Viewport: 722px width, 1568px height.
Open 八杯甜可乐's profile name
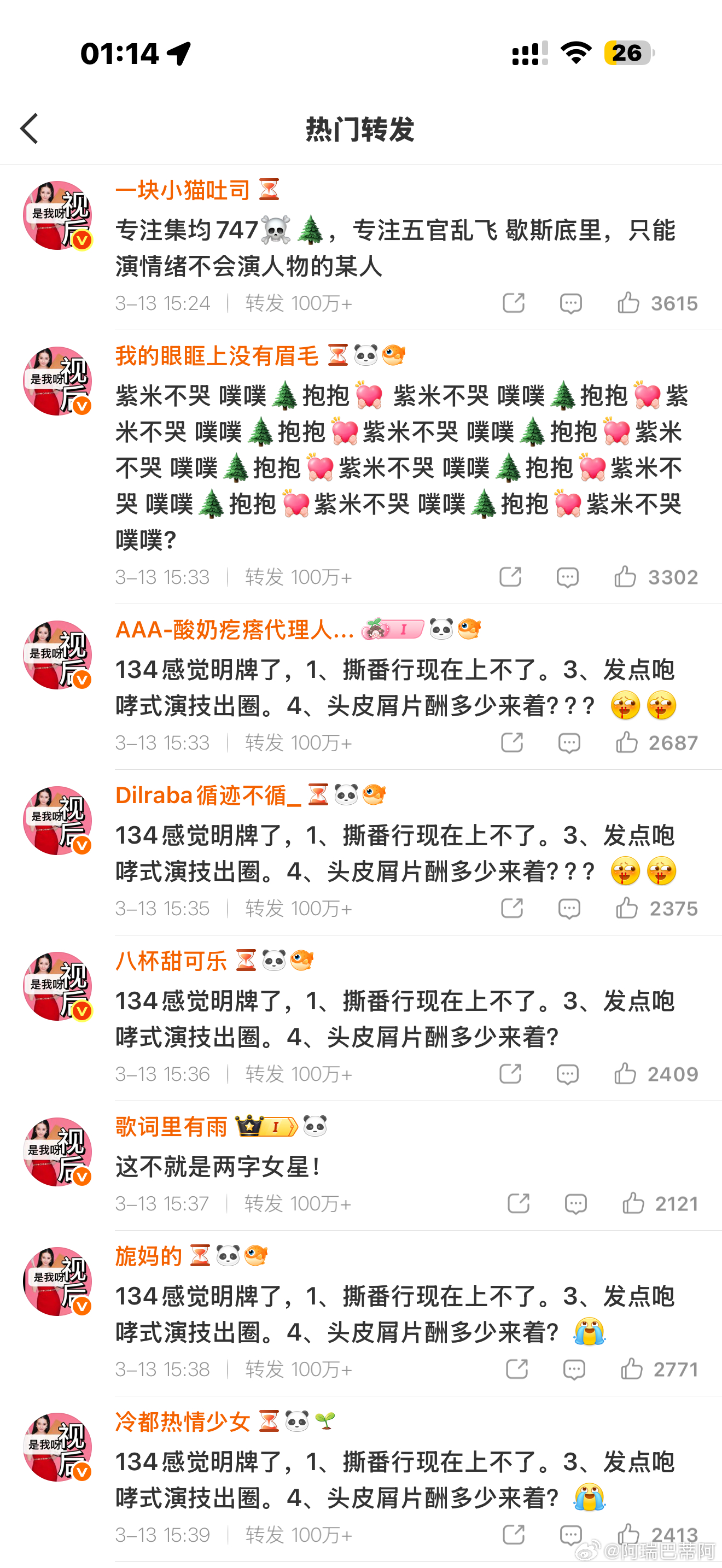click(171, 959)
